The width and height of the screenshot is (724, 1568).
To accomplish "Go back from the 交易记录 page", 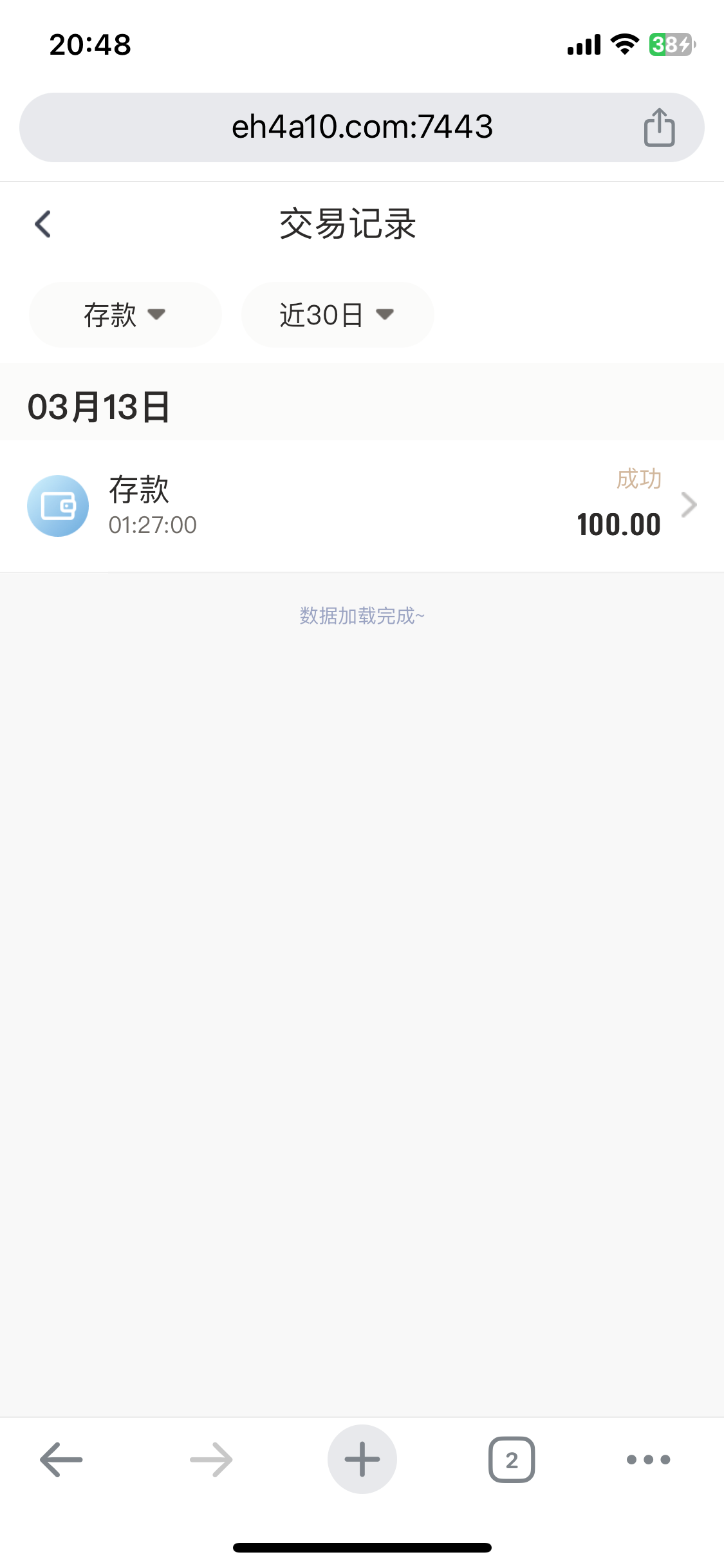I will pyautogui.click(x=43, y=224).
